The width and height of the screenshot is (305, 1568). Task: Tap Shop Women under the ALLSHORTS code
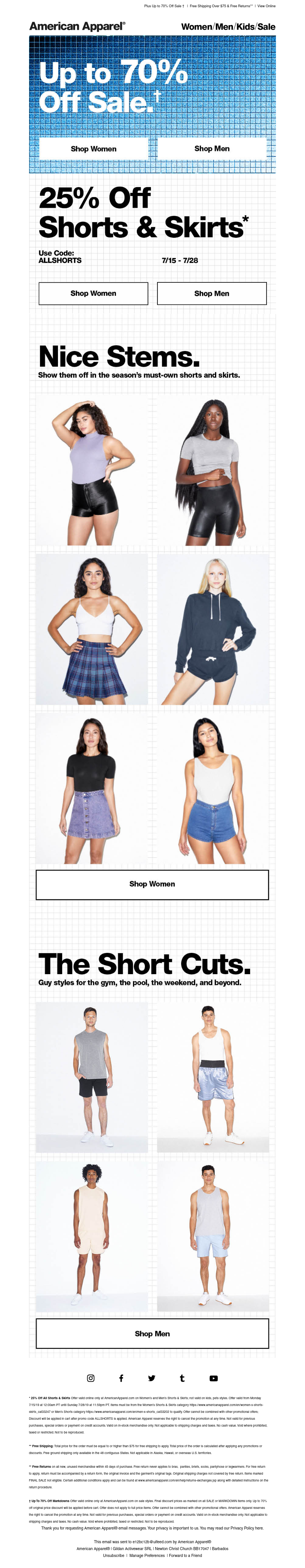[x=93, y=293]
